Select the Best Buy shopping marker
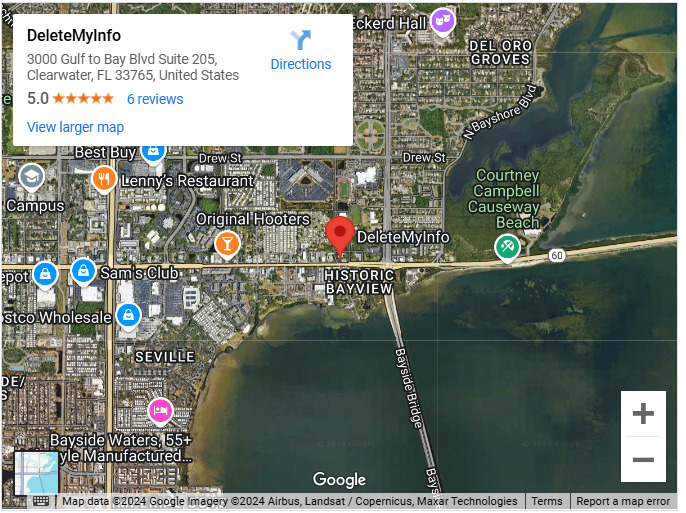Screen dimensions: 686x513 [153, 152]
